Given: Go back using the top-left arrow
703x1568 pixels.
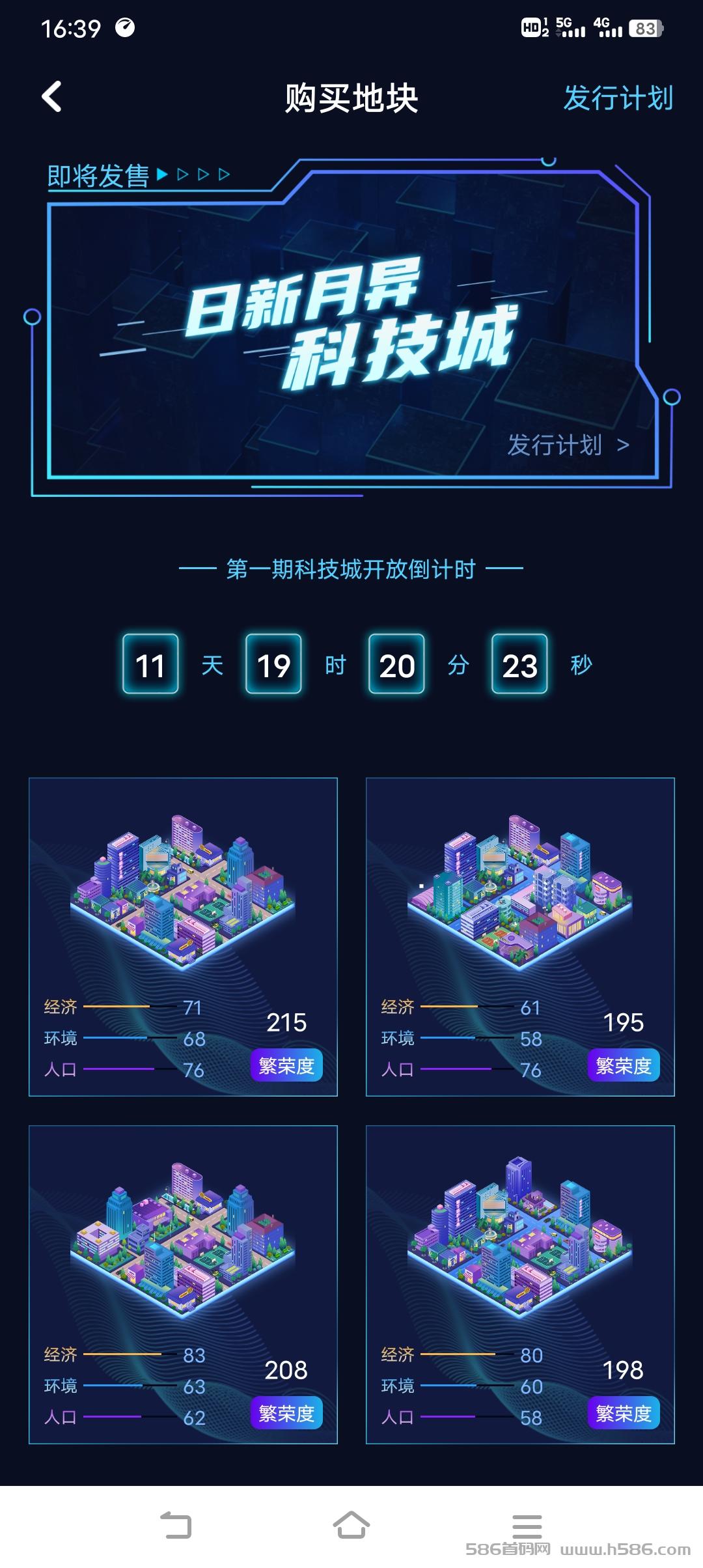Looking at the screenshot, I should coord(51,97).
